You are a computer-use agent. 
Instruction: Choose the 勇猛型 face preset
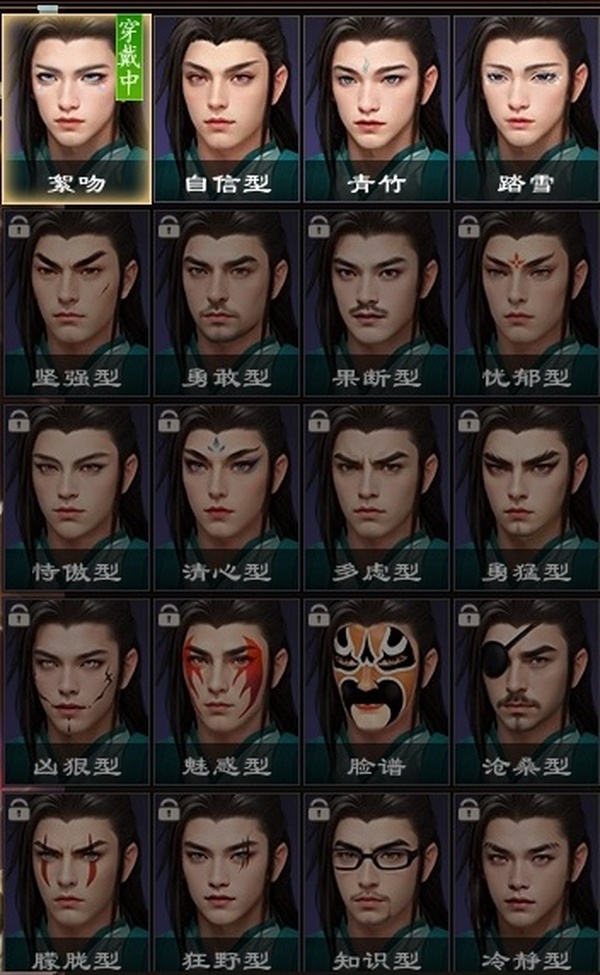point(527,497)
